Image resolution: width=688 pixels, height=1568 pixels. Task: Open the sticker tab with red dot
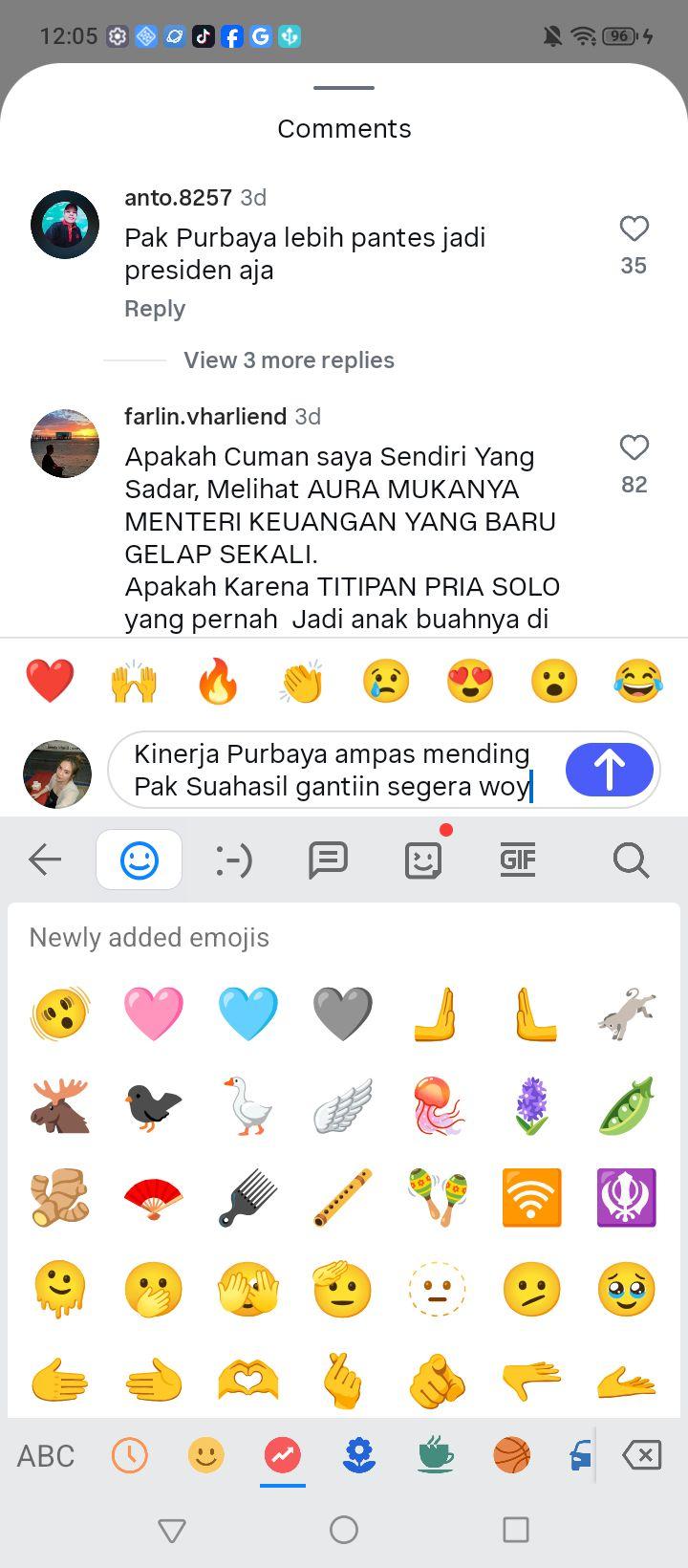pos(423,860)
